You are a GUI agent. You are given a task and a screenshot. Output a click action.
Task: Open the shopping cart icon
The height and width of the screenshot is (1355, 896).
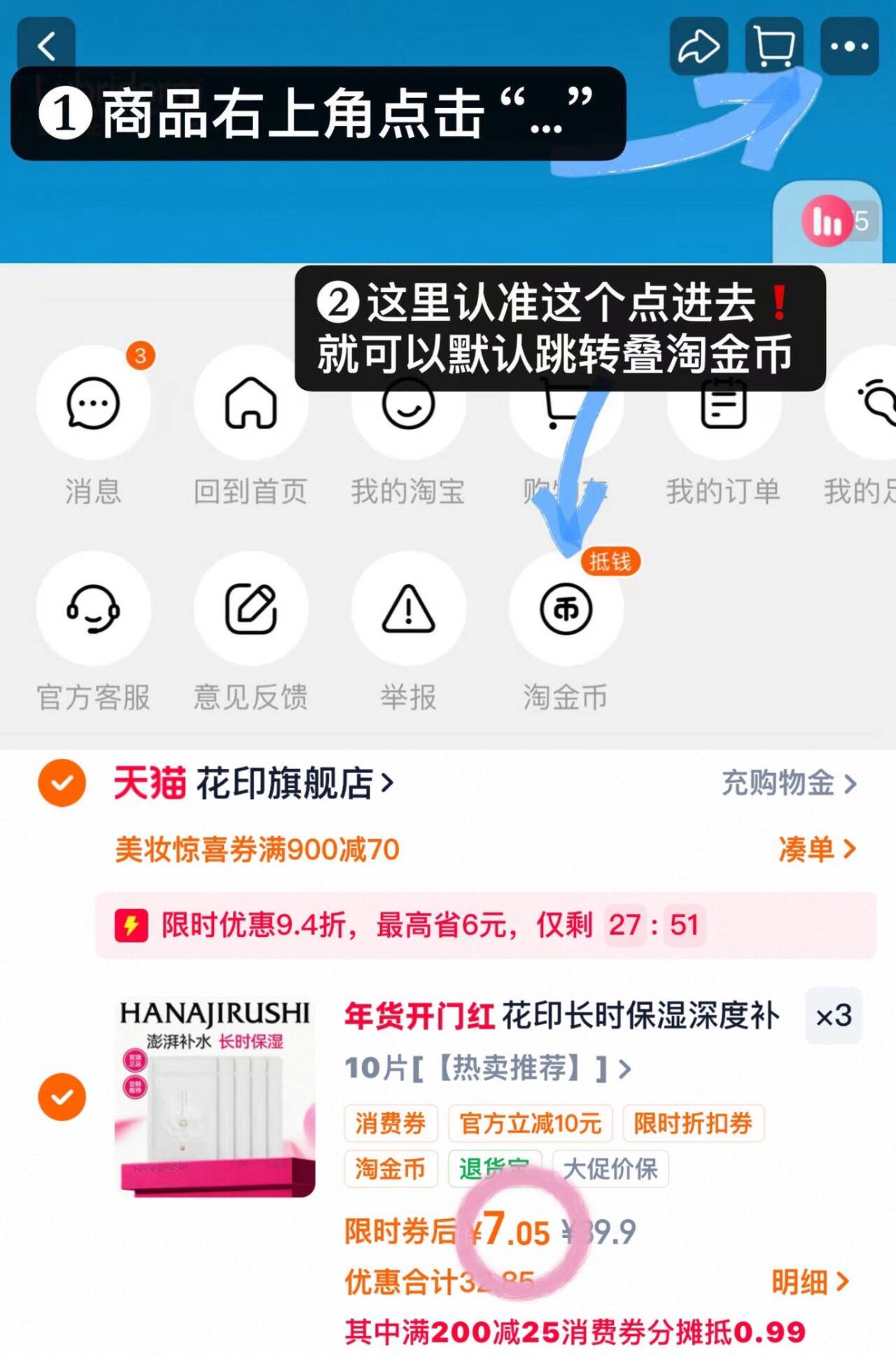(773, 46)
